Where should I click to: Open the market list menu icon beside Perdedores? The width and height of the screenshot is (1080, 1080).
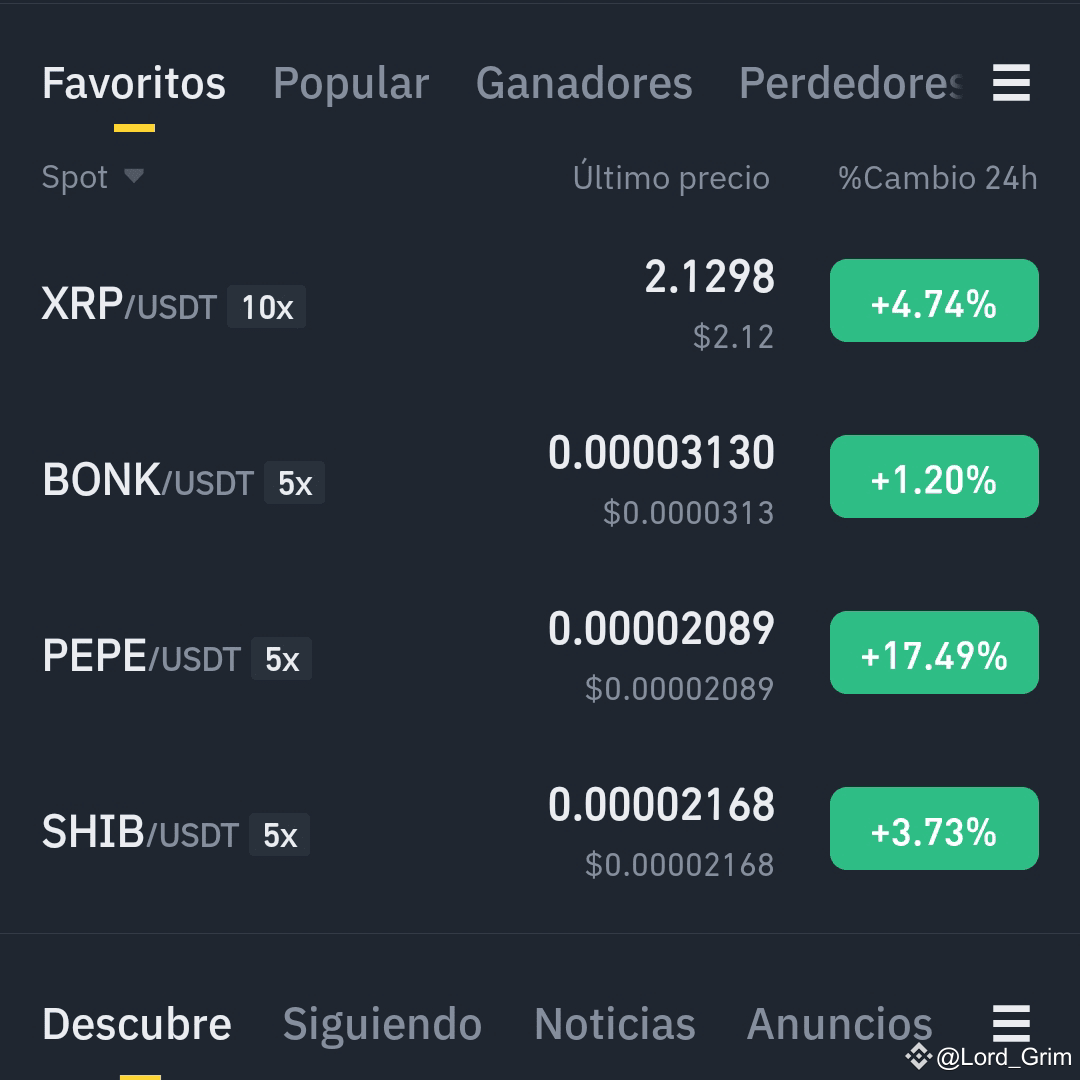pos(1011,83)
